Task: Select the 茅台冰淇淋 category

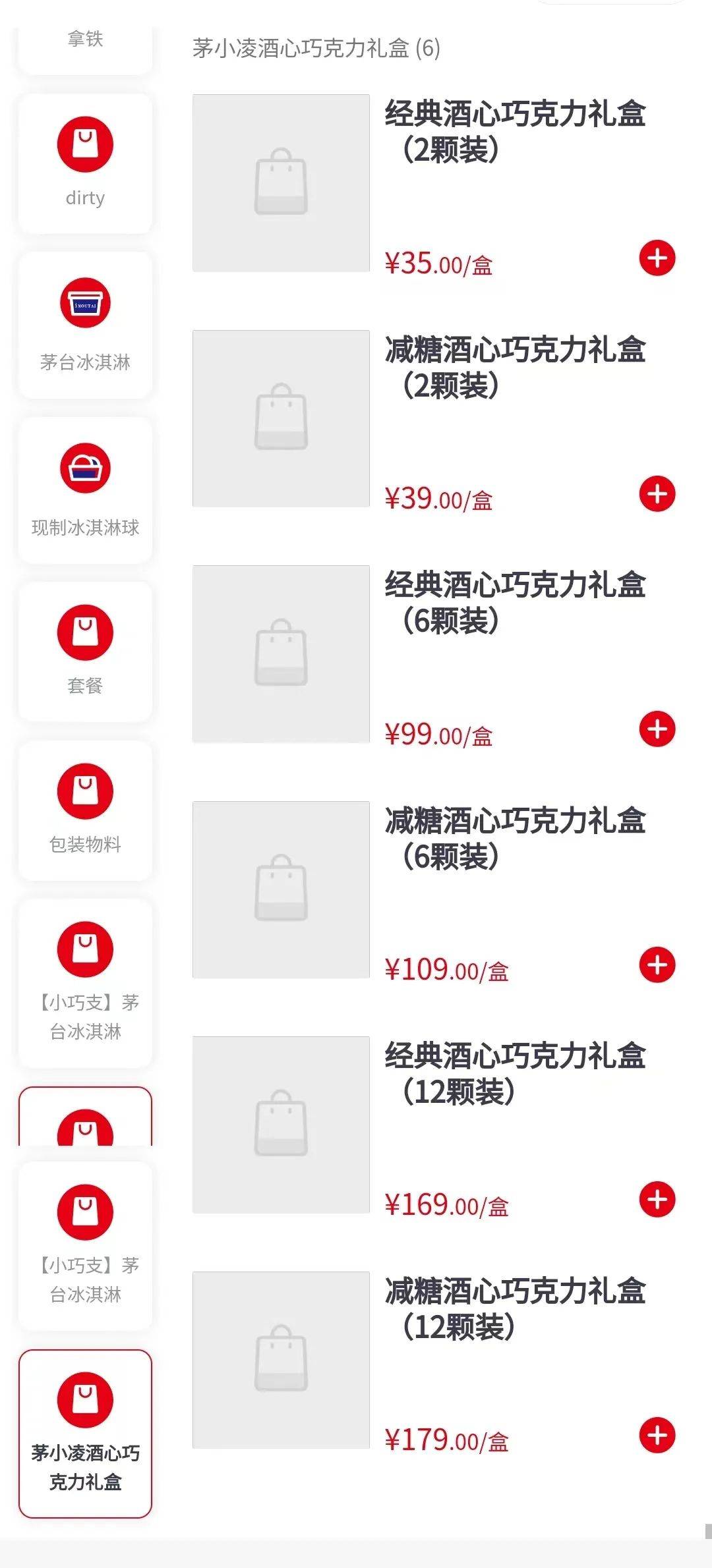Action: pos(85,325)
